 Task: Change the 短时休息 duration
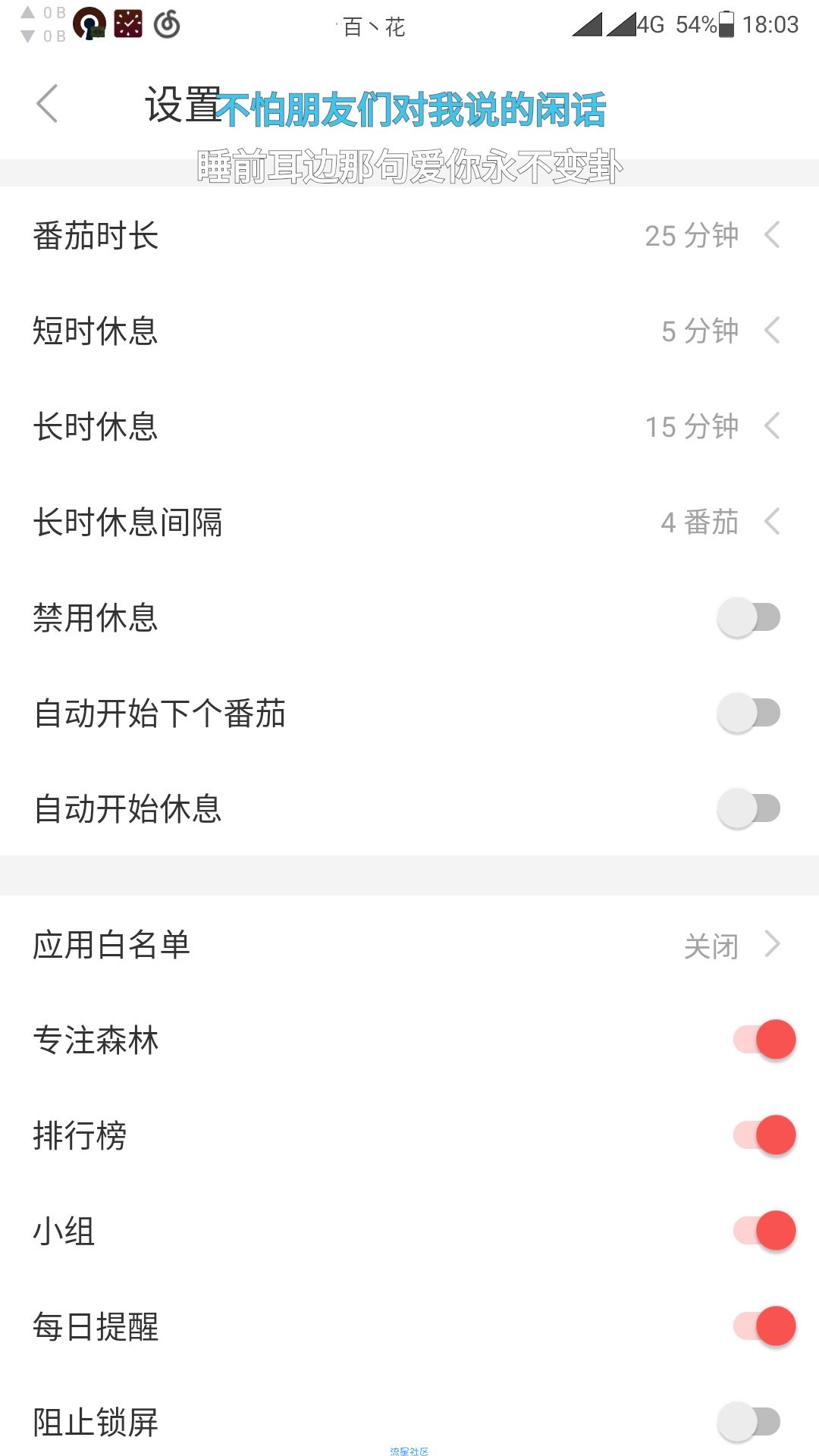[409, 331]
